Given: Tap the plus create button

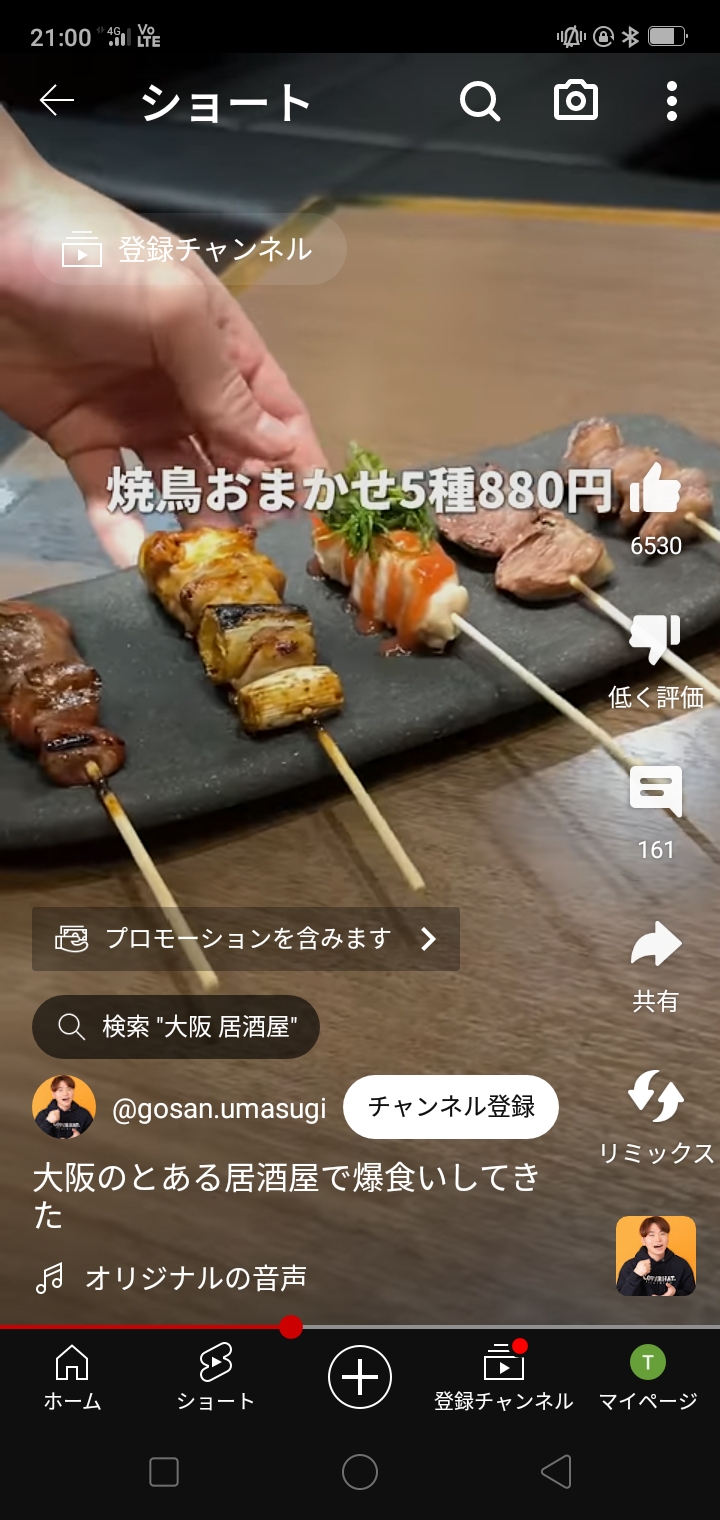Looking at the screenshot, I should tap(360, 1377).
